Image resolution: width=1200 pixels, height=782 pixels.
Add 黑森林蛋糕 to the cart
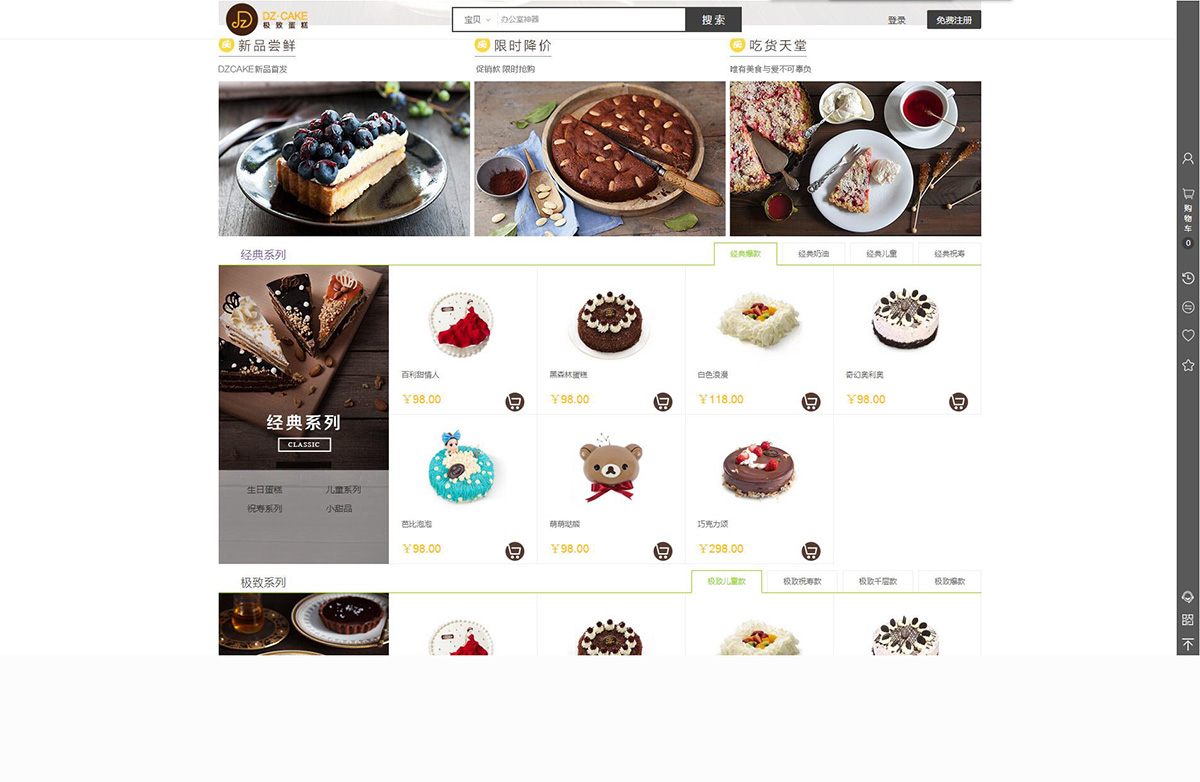[662, 402]
